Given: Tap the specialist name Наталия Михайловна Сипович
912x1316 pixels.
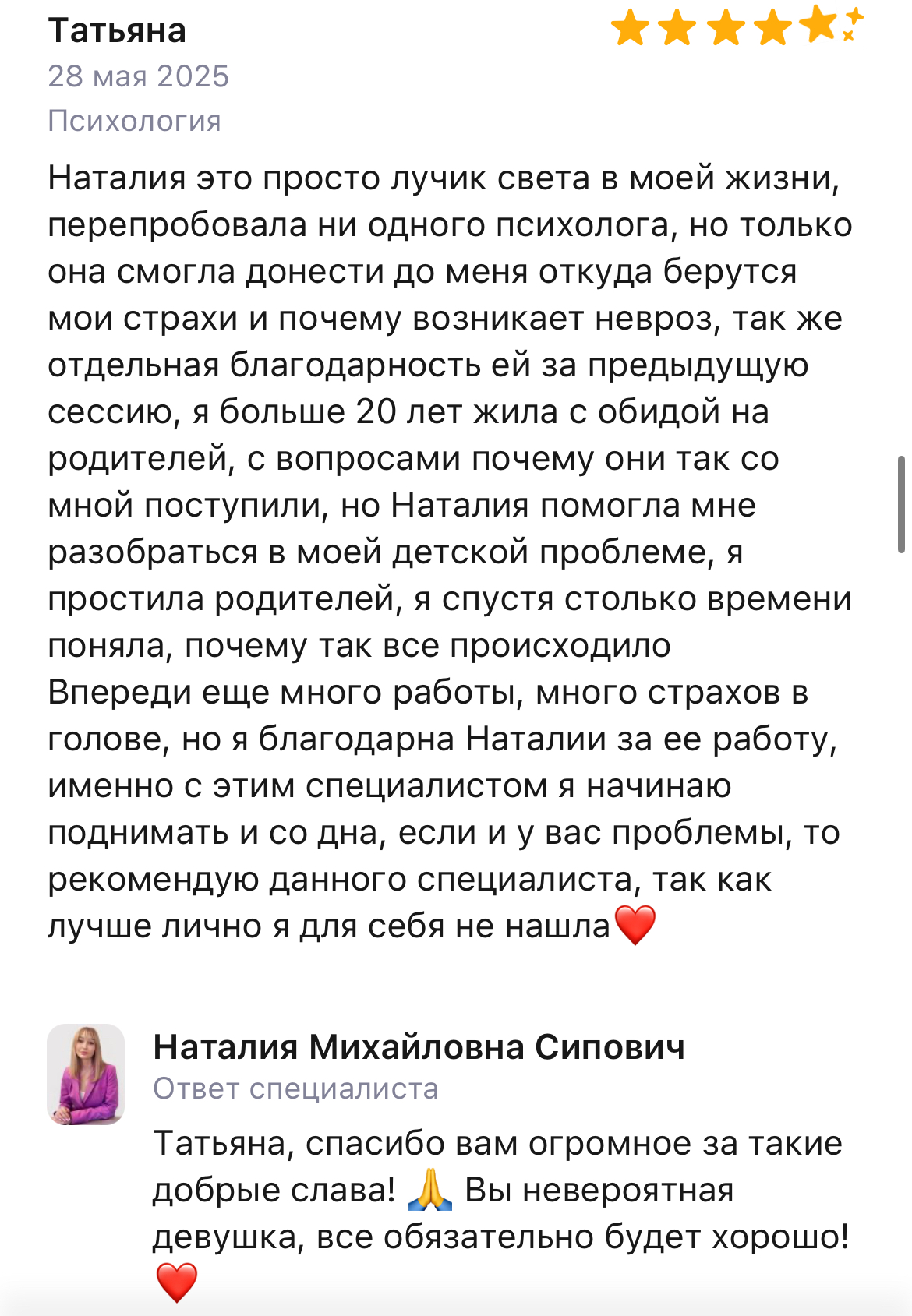Looking at the screenshot, I should [419, 1047].
